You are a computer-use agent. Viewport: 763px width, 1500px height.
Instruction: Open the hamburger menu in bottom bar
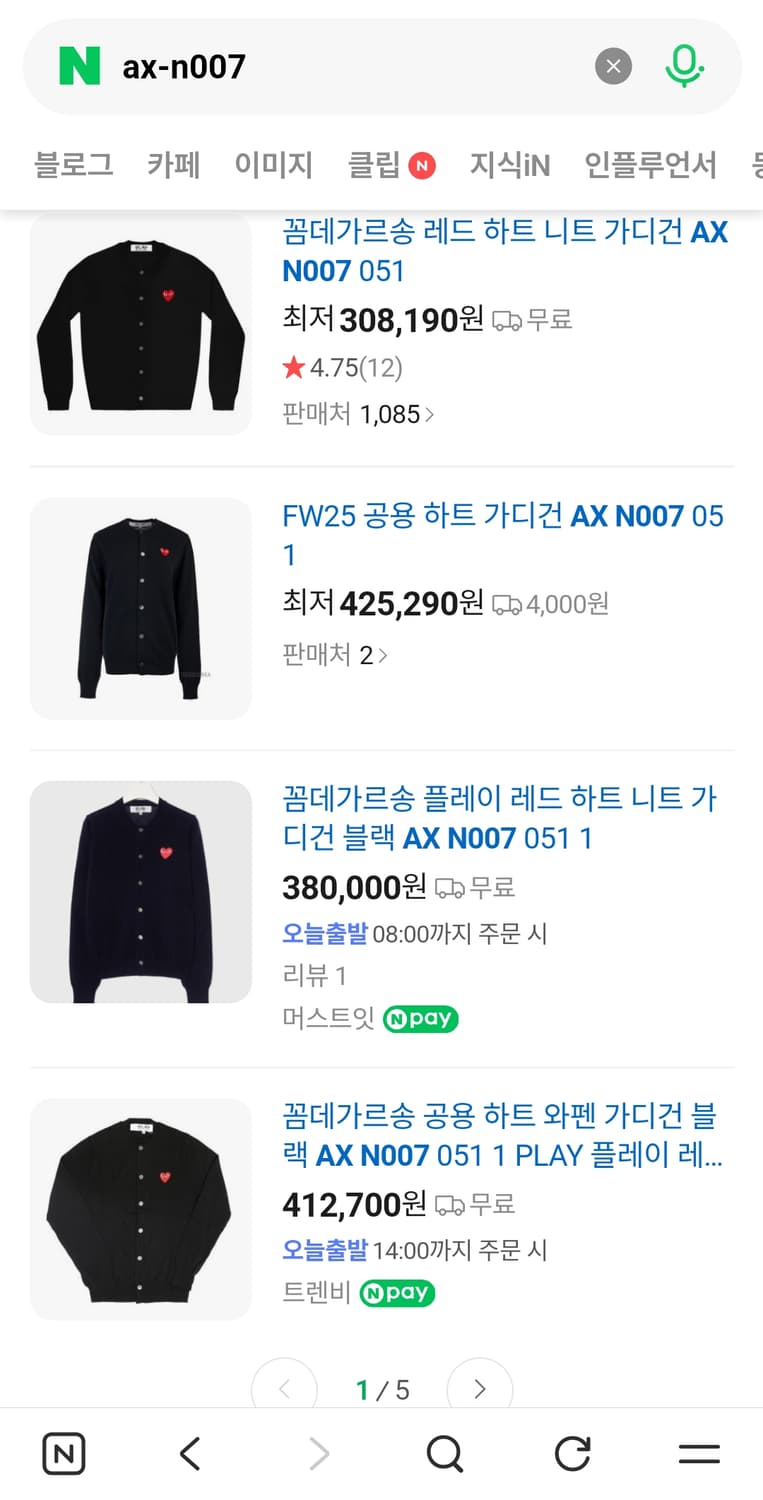pyautogui.click(x=699, y=1453)
